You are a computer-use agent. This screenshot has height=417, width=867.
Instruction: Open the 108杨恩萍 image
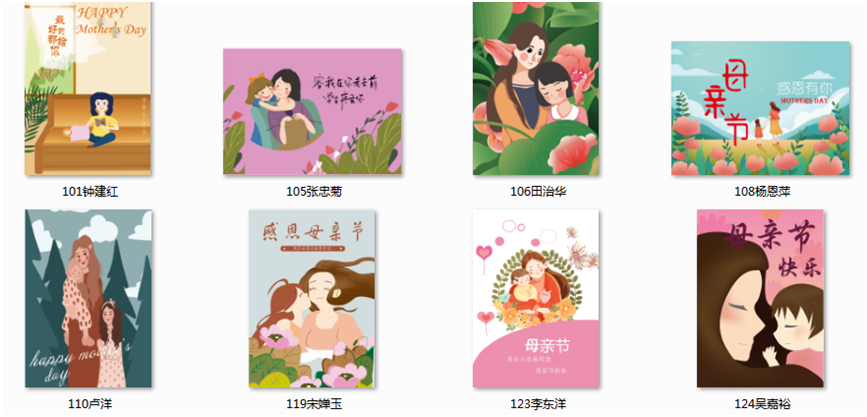pos(760,108)
